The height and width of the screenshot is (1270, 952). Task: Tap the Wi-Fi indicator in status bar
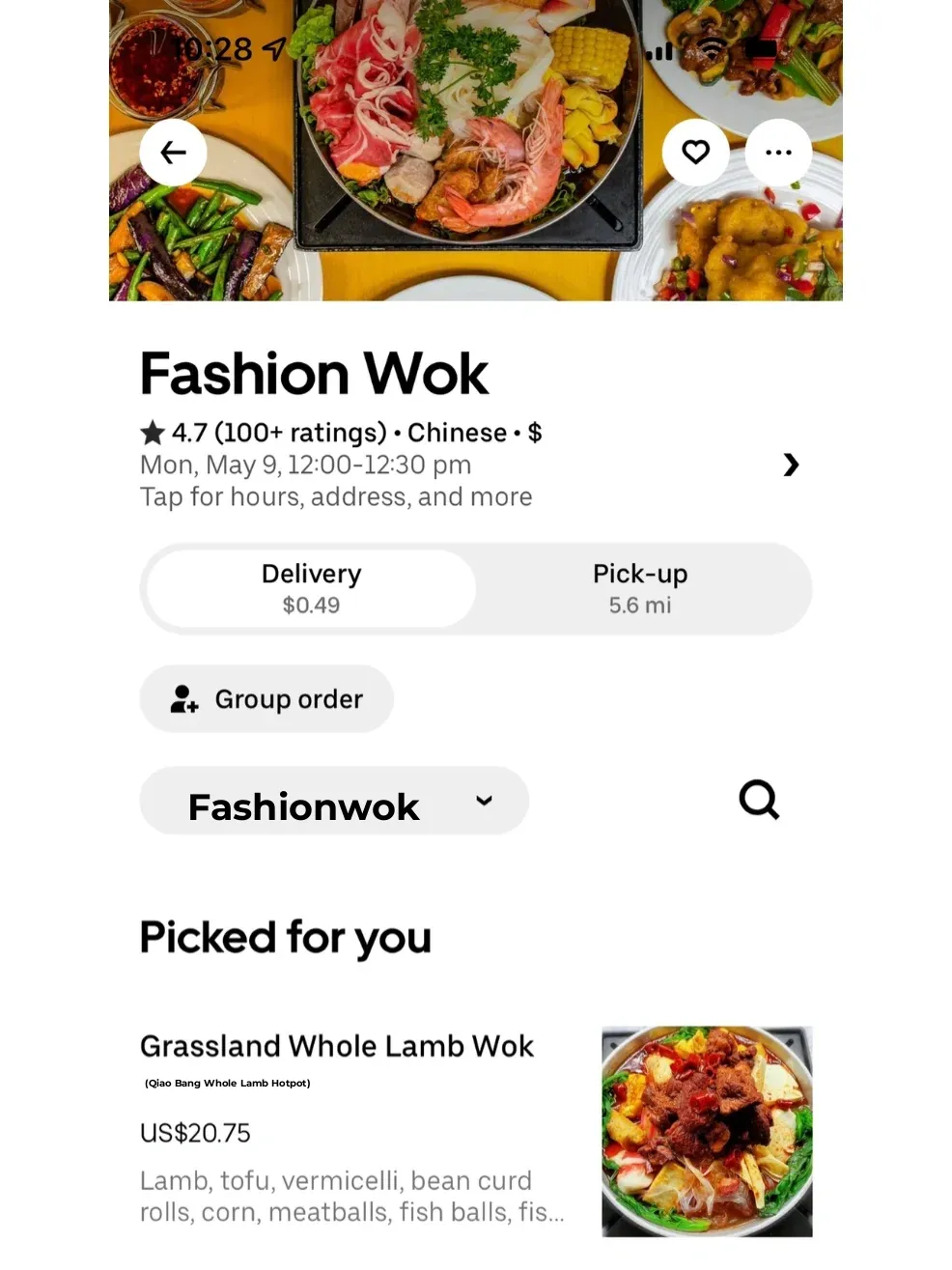(x=713, y=50)
